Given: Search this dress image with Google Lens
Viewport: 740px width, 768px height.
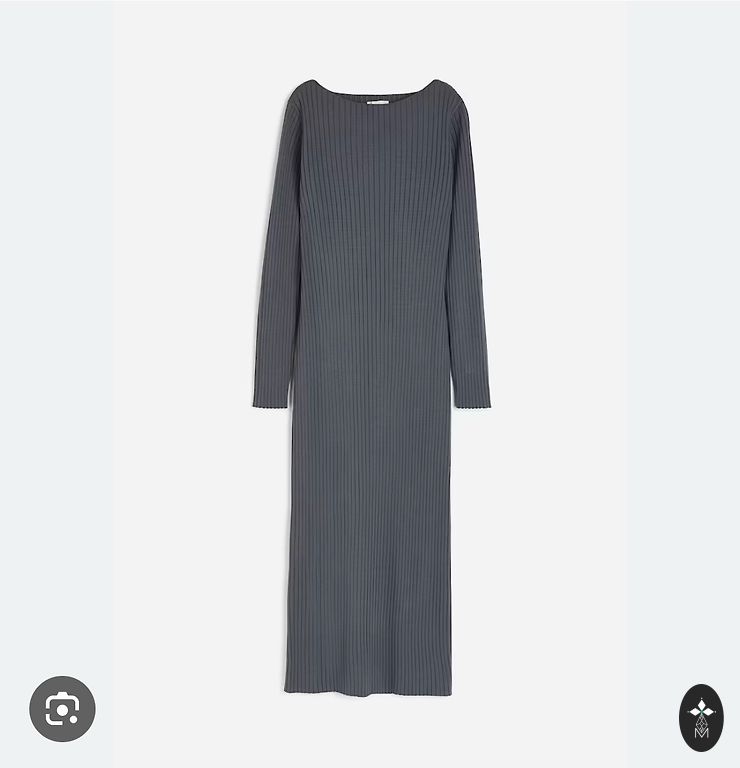Looking at the screenshot, I should [62, 709].
